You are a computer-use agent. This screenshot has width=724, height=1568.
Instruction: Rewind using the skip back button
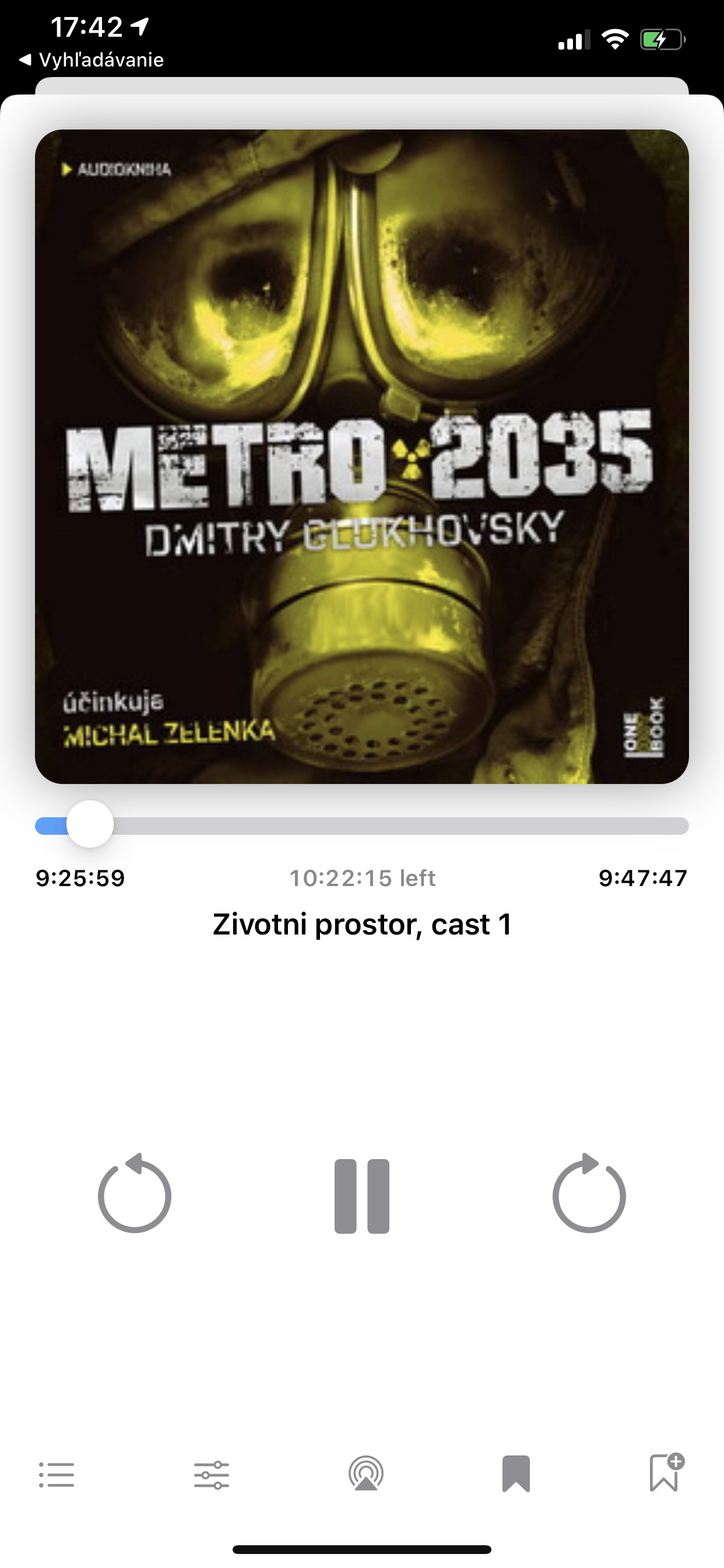[135, 1193]
